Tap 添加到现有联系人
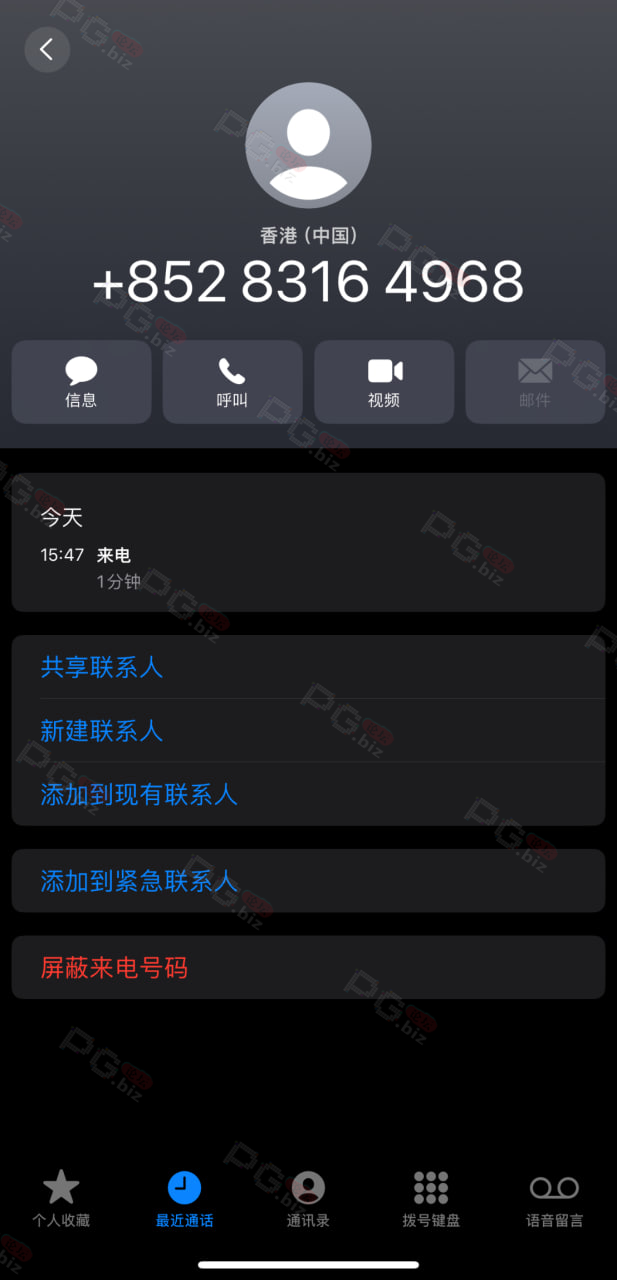This screenshot has width=617, height=1280. (x=308, y=794)
